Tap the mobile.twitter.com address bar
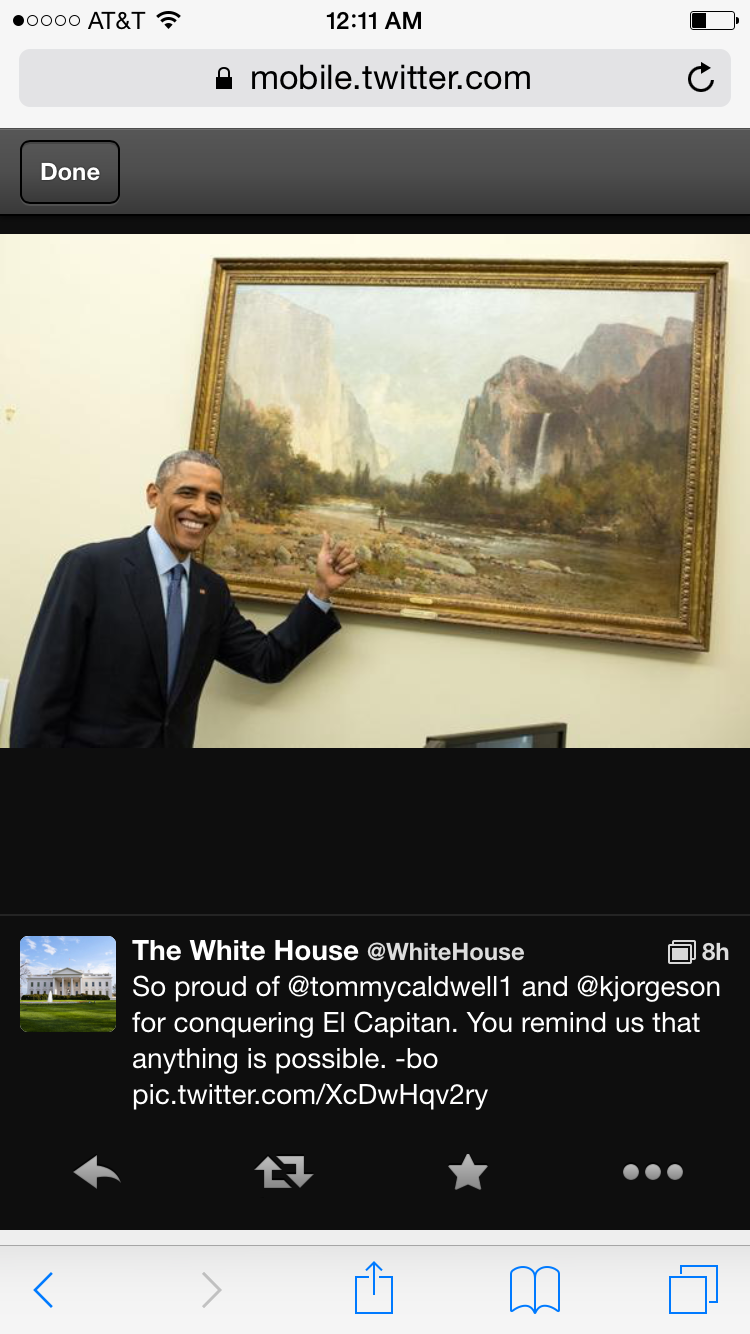The width and height of the screenshot is (750, 1334). (375, 78)
